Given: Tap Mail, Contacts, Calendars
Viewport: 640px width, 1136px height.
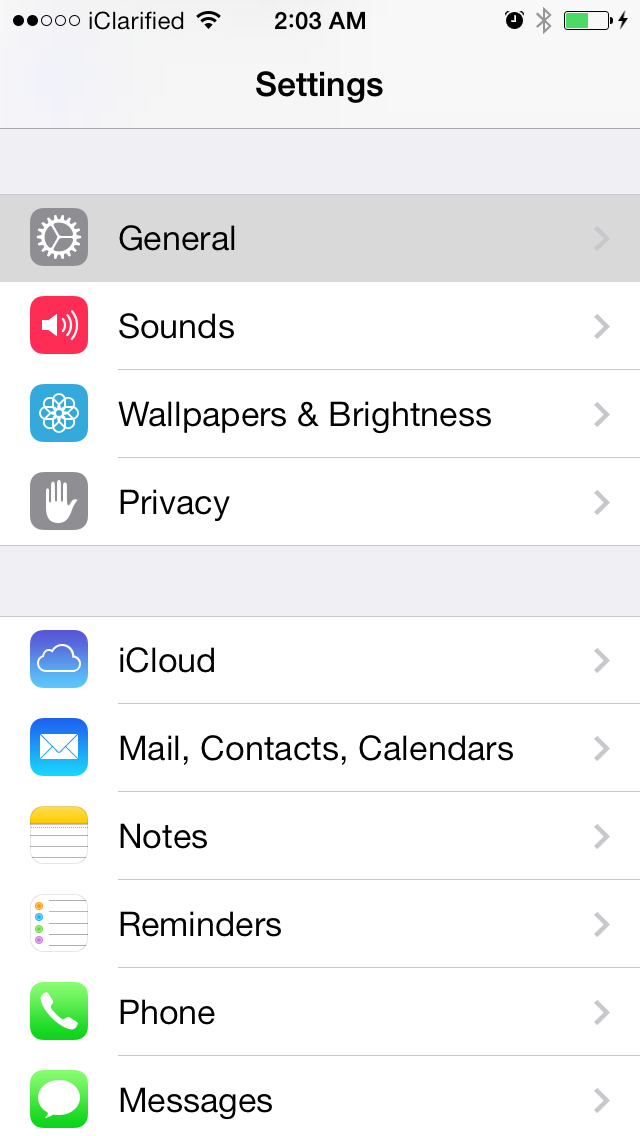Looking at the screenshot, I should coord(320,748).
